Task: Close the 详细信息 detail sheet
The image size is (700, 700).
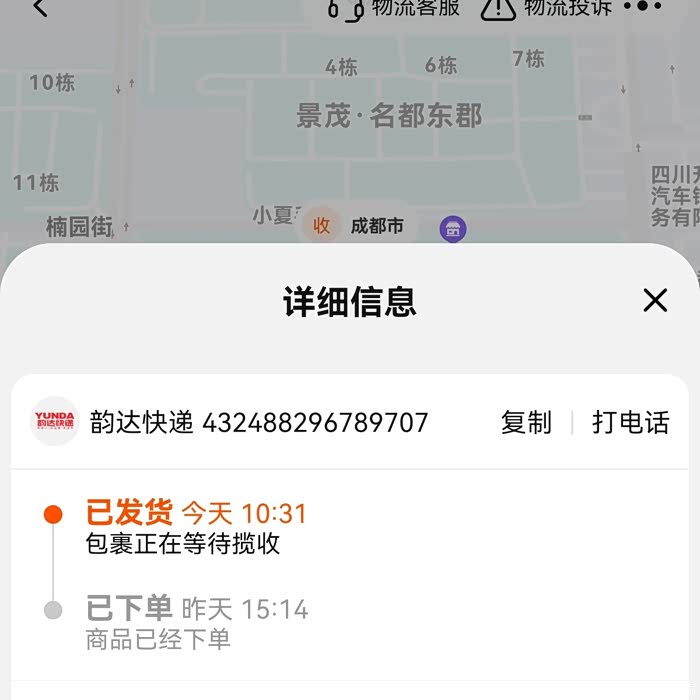Action: (655, 300)
